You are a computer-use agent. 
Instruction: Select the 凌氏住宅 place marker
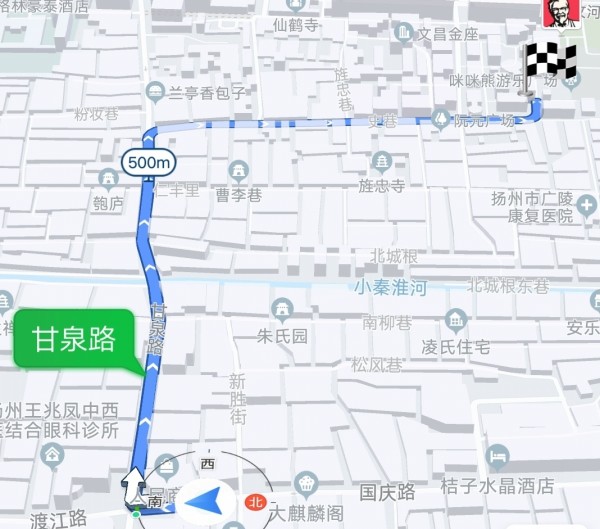(456, 320)
